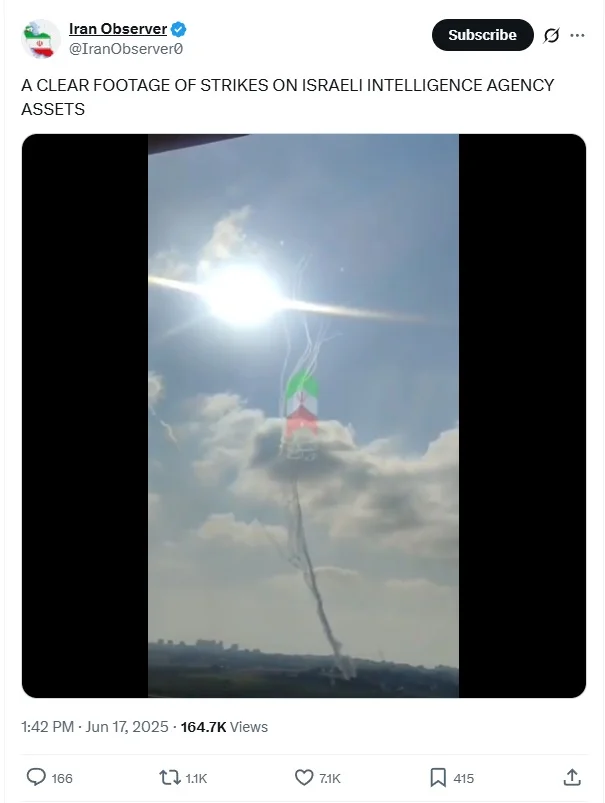The height and width of the screenshot is (803, 605).
Task: Reply to the post via comment icon
Action: tap(37, 777)
